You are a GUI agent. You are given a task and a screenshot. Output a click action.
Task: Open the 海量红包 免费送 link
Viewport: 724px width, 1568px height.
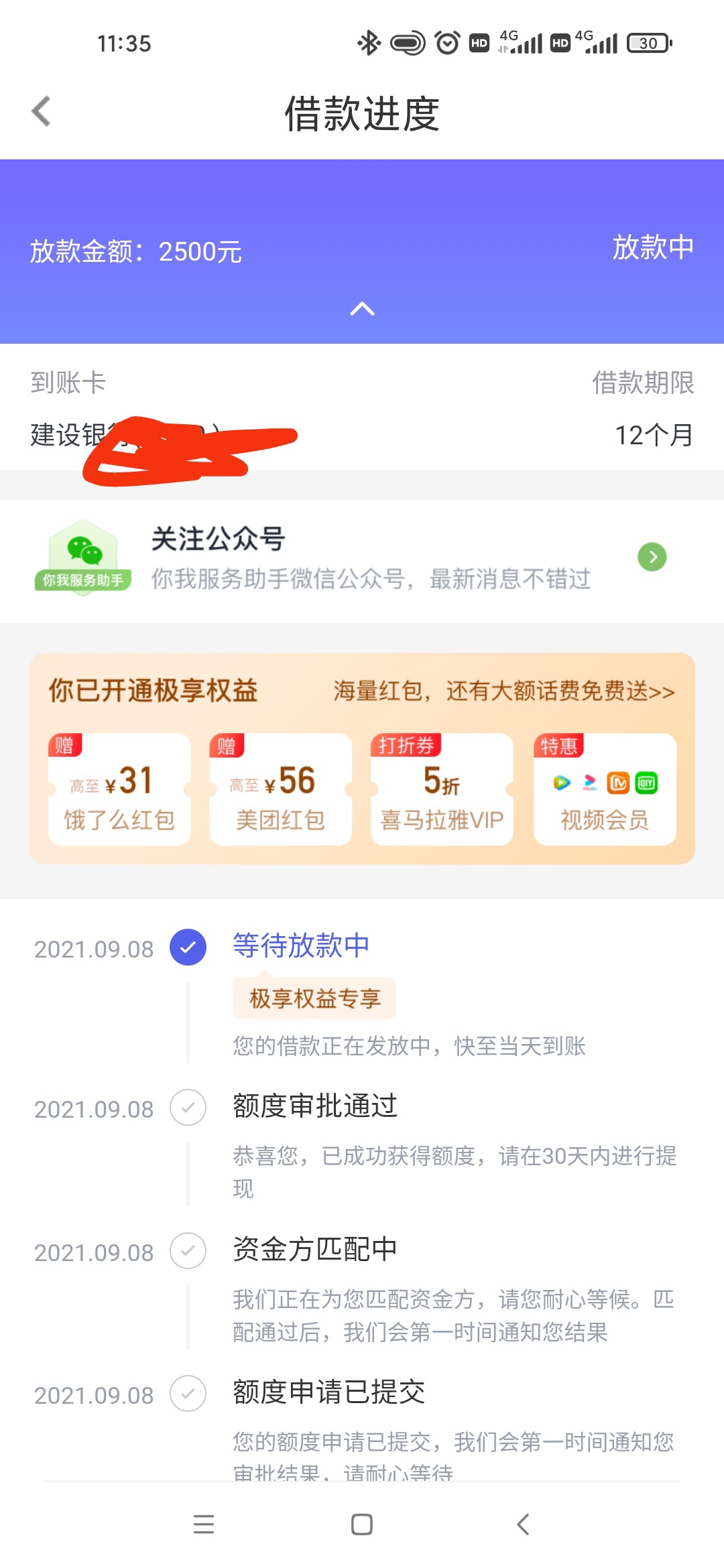pos(504,691)
